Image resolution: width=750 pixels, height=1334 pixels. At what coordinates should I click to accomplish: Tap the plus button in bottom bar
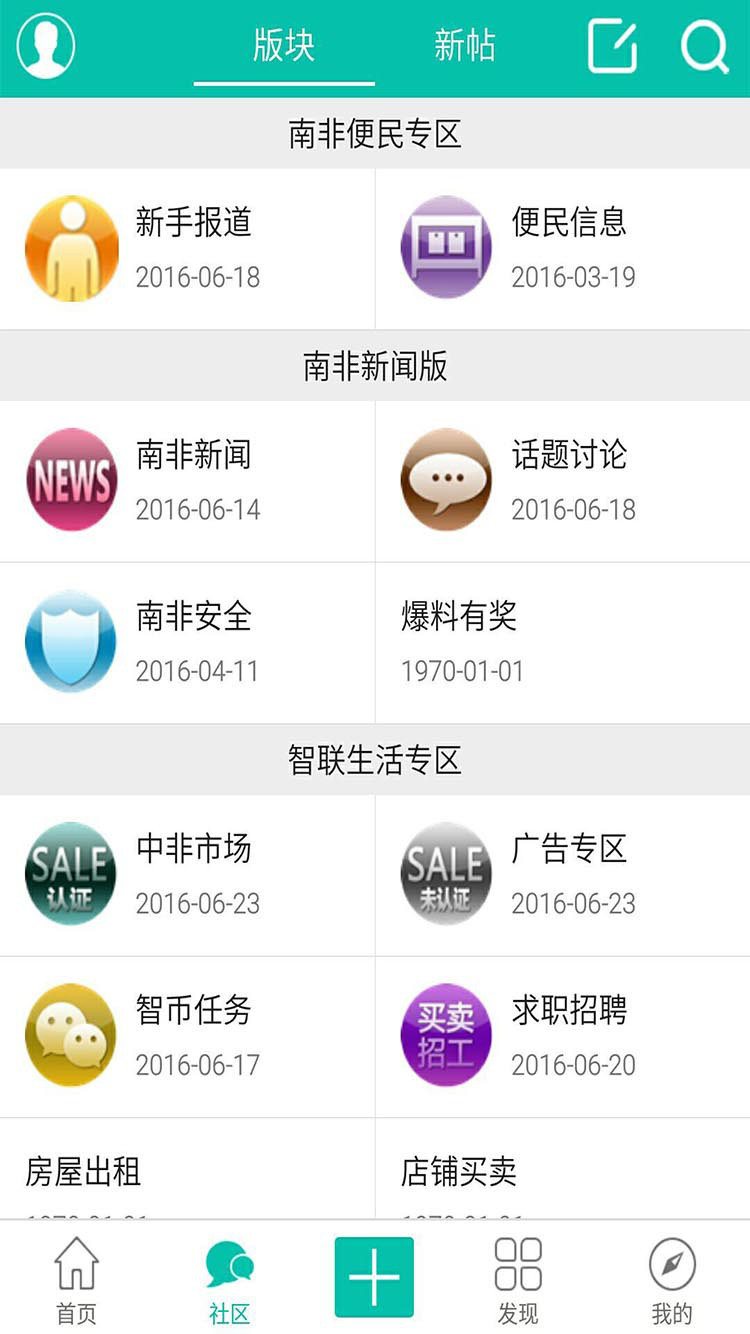(x=374, y=1277)
